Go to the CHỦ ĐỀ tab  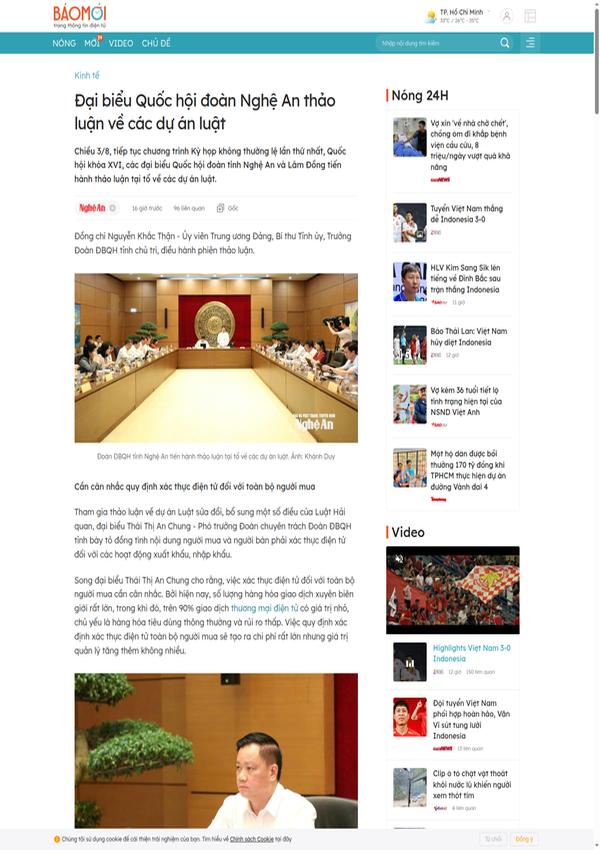156,43
